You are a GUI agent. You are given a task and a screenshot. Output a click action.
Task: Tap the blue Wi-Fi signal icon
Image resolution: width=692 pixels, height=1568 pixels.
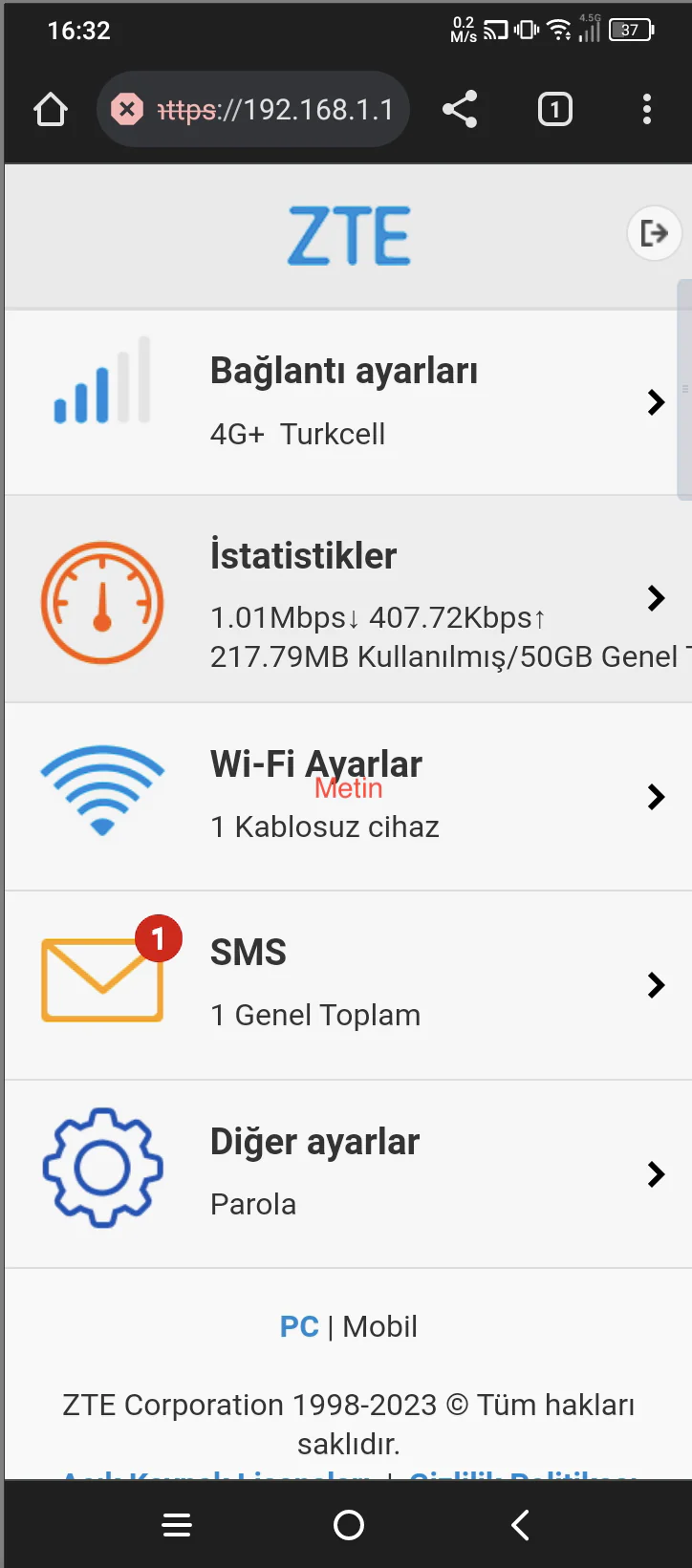(102, 789)
